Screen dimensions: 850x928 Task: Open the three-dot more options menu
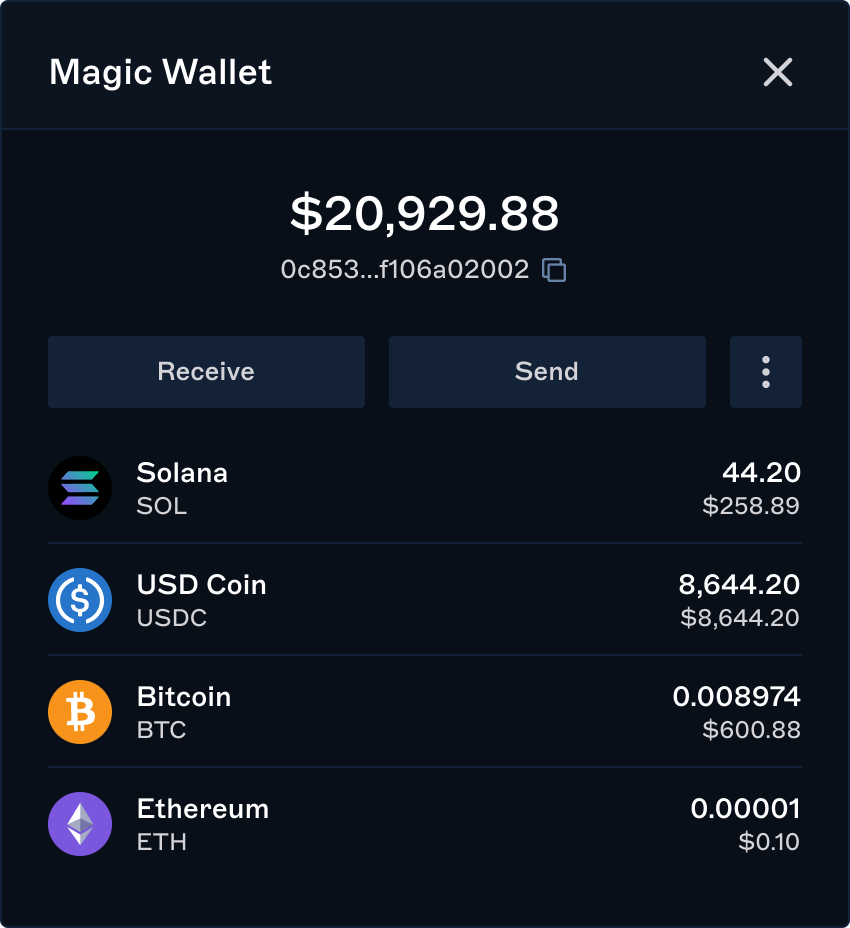coord(766,372)
